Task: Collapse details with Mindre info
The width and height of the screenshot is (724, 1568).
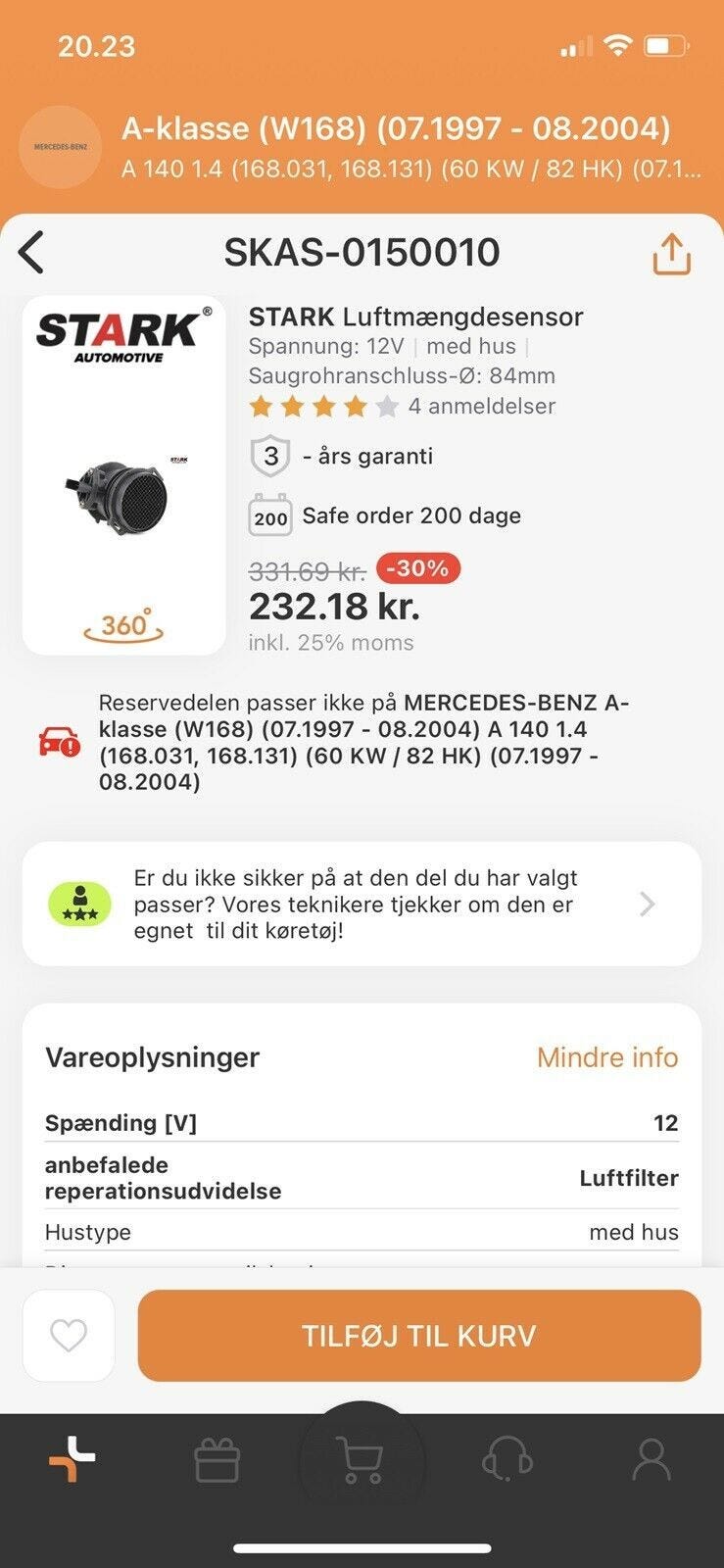Action: tap(606, 1057)
